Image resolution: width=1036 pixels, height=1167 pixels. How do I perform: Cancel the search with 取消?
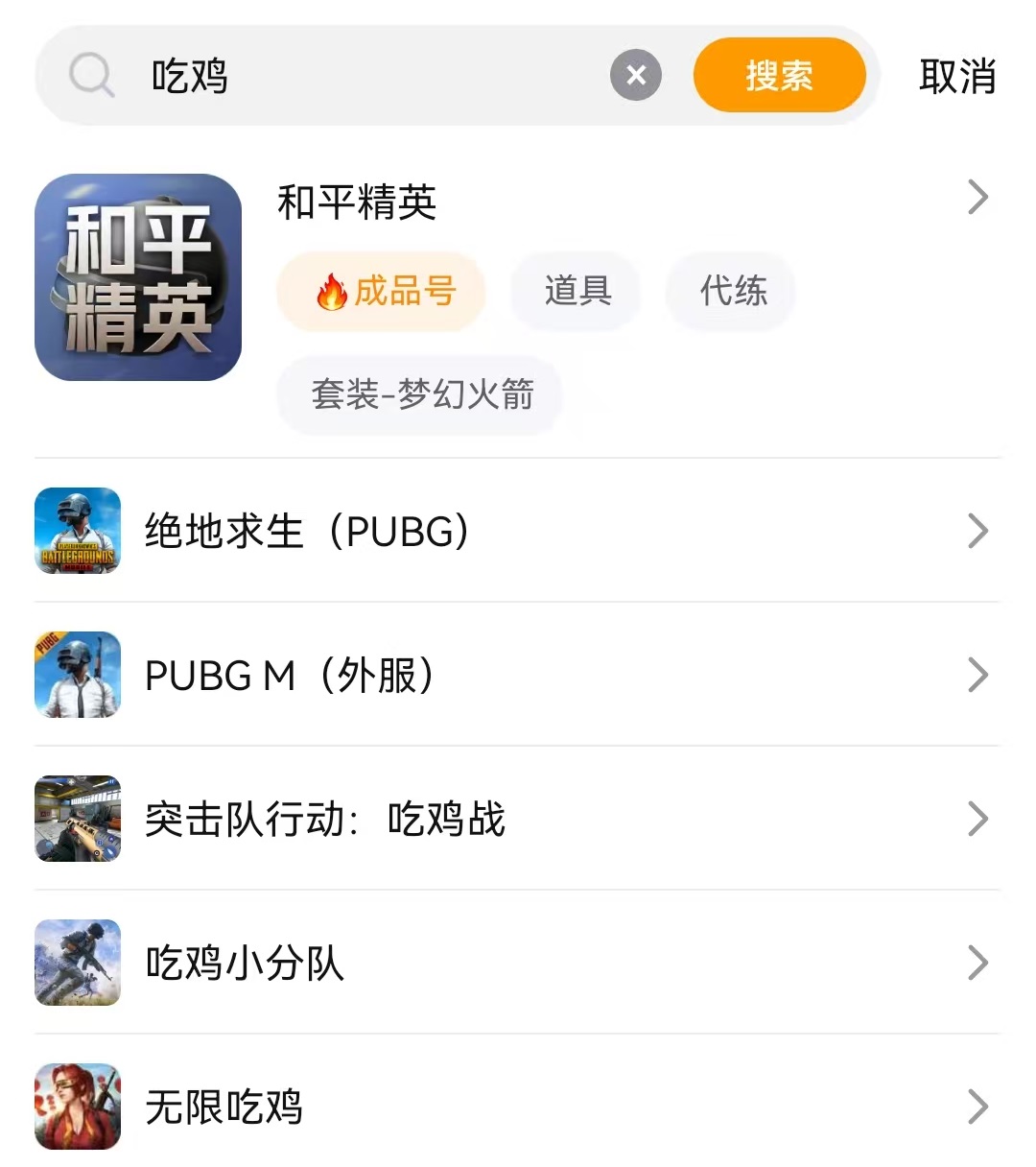pos(956,76)
